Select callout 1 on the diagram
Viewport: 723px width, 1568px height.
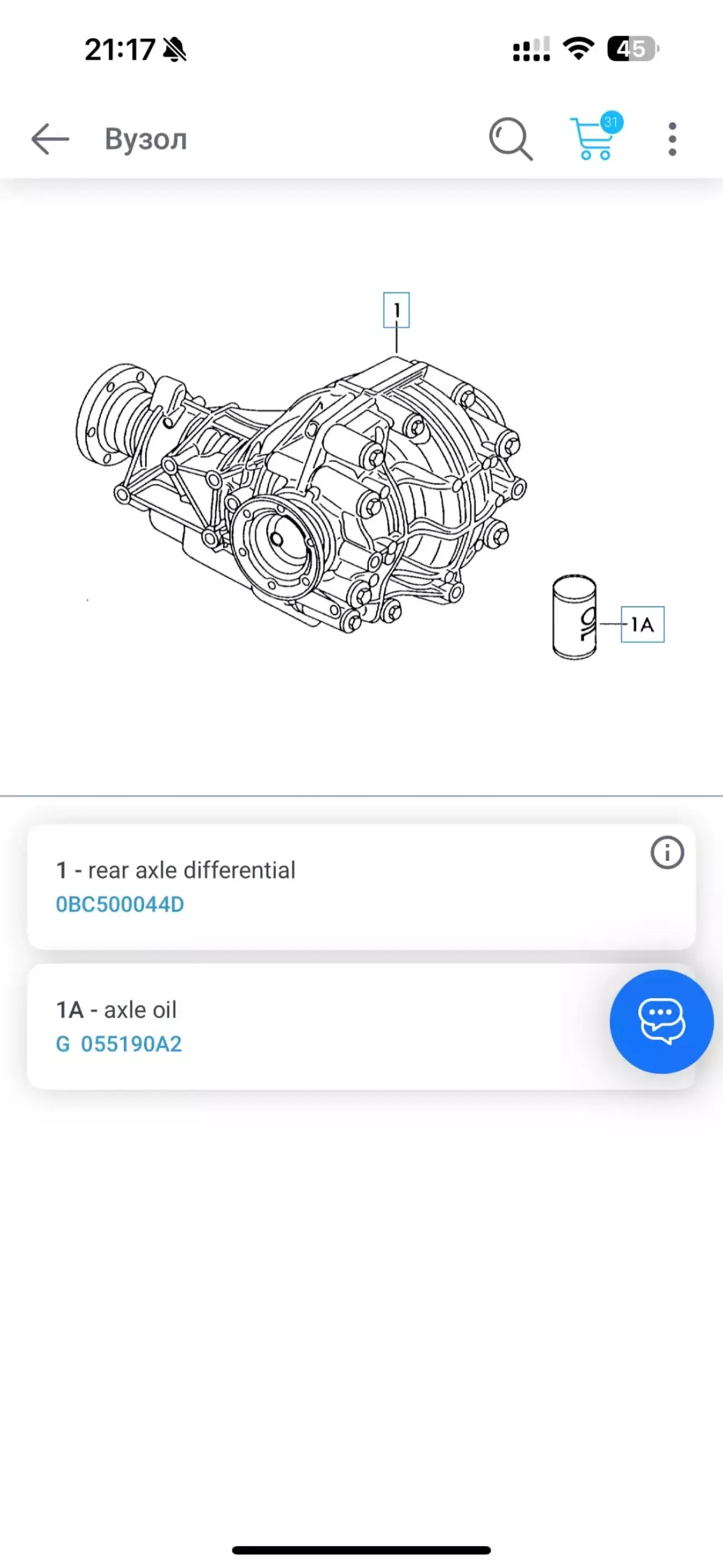pos(396,310)
